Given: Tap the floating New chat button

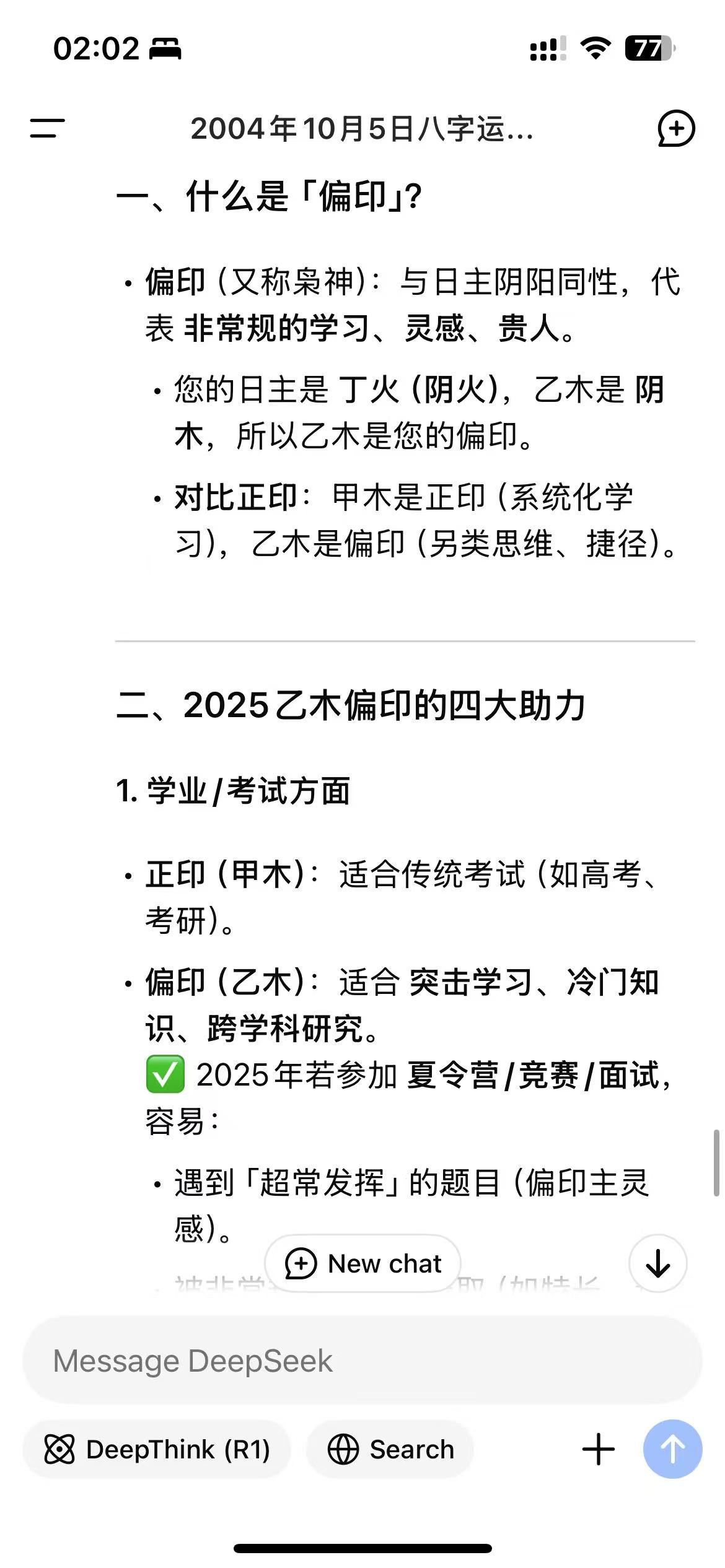Looking at the screenshot, I should [x=363, y=1264].
